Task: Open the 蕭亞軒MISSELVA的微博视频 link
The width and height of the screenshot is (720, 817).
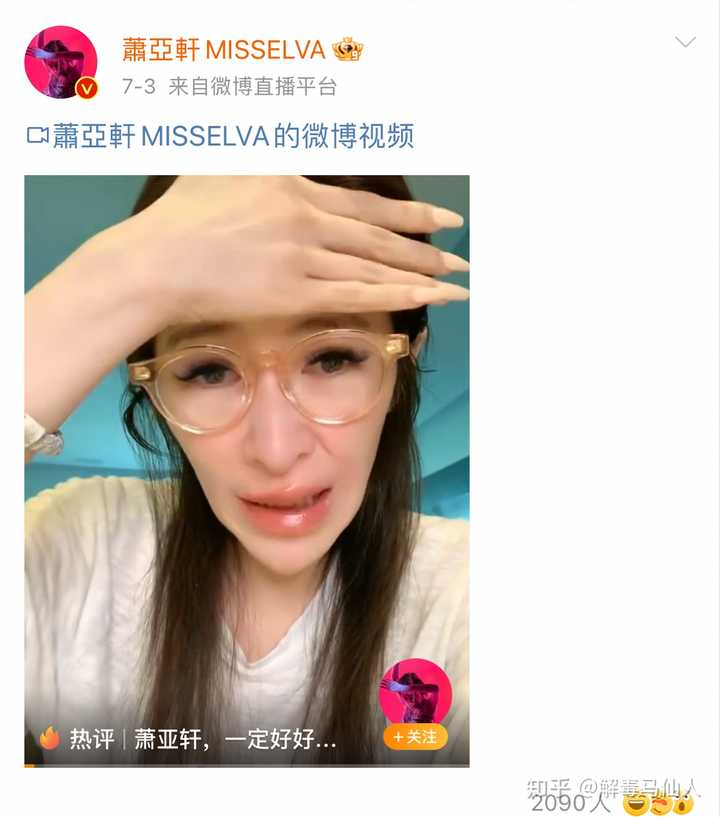Action: (220, 136)
